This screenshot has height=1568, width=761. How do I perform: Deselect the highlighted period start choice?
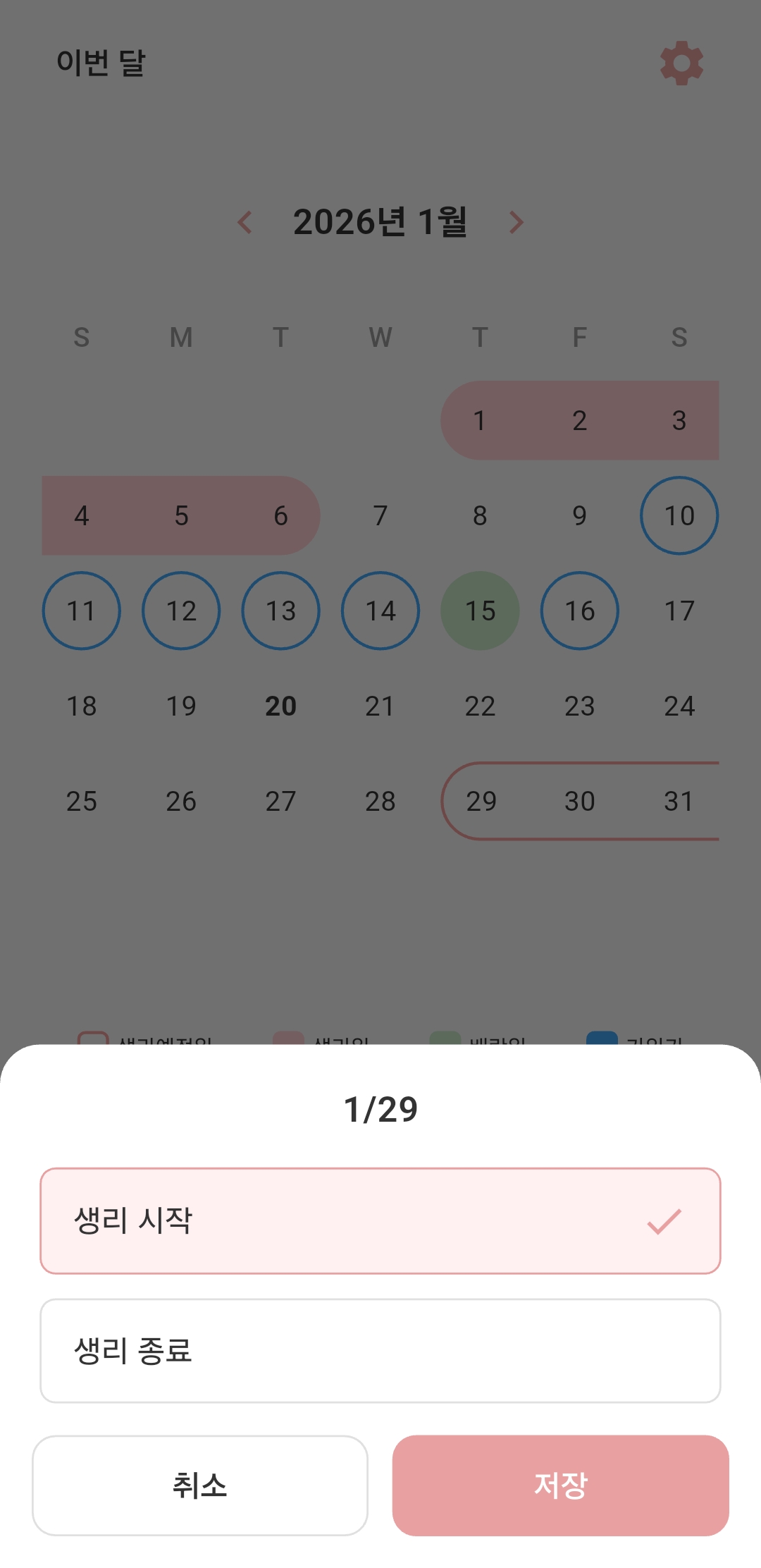tap(380, 1219)
